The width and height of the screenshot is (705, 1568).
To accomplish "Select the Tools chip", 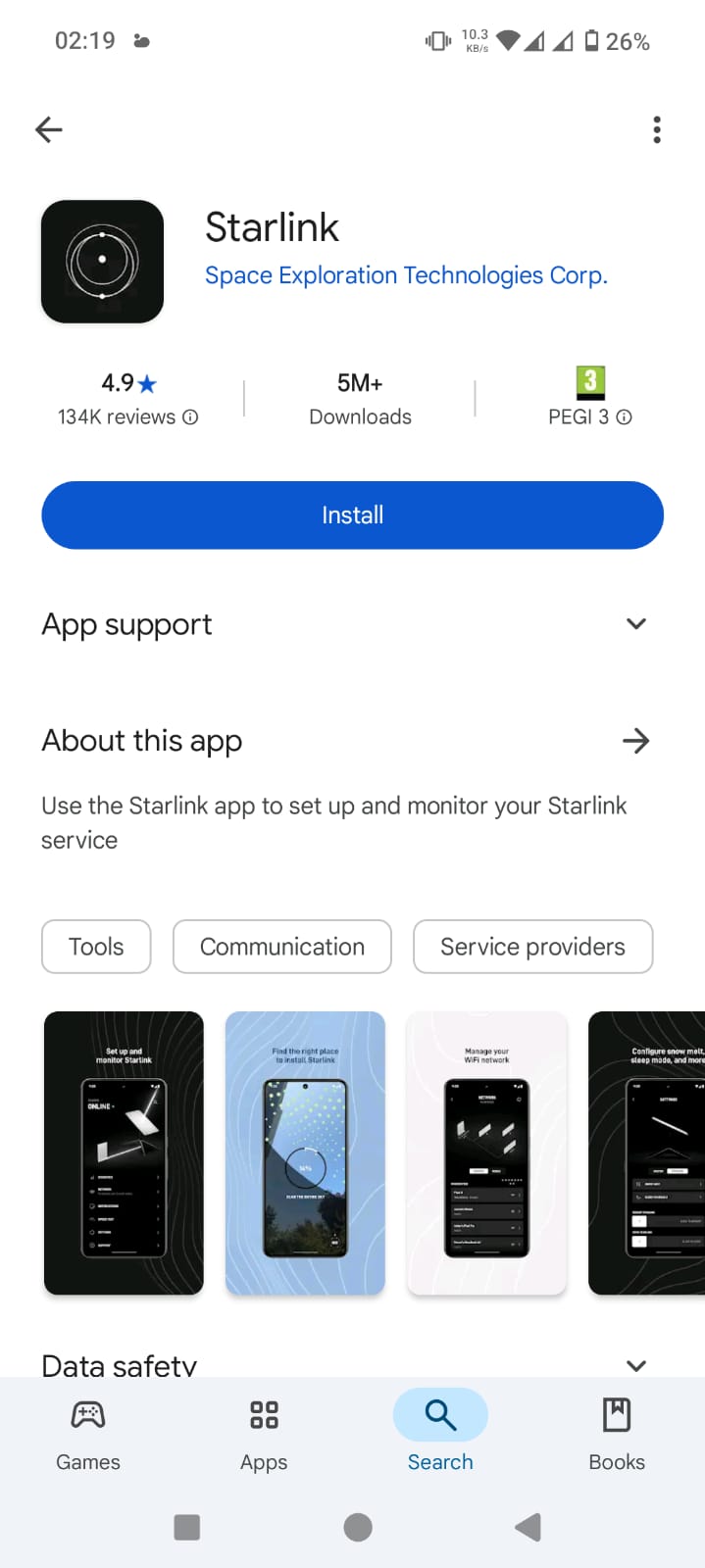I will [x=96, y=947].
